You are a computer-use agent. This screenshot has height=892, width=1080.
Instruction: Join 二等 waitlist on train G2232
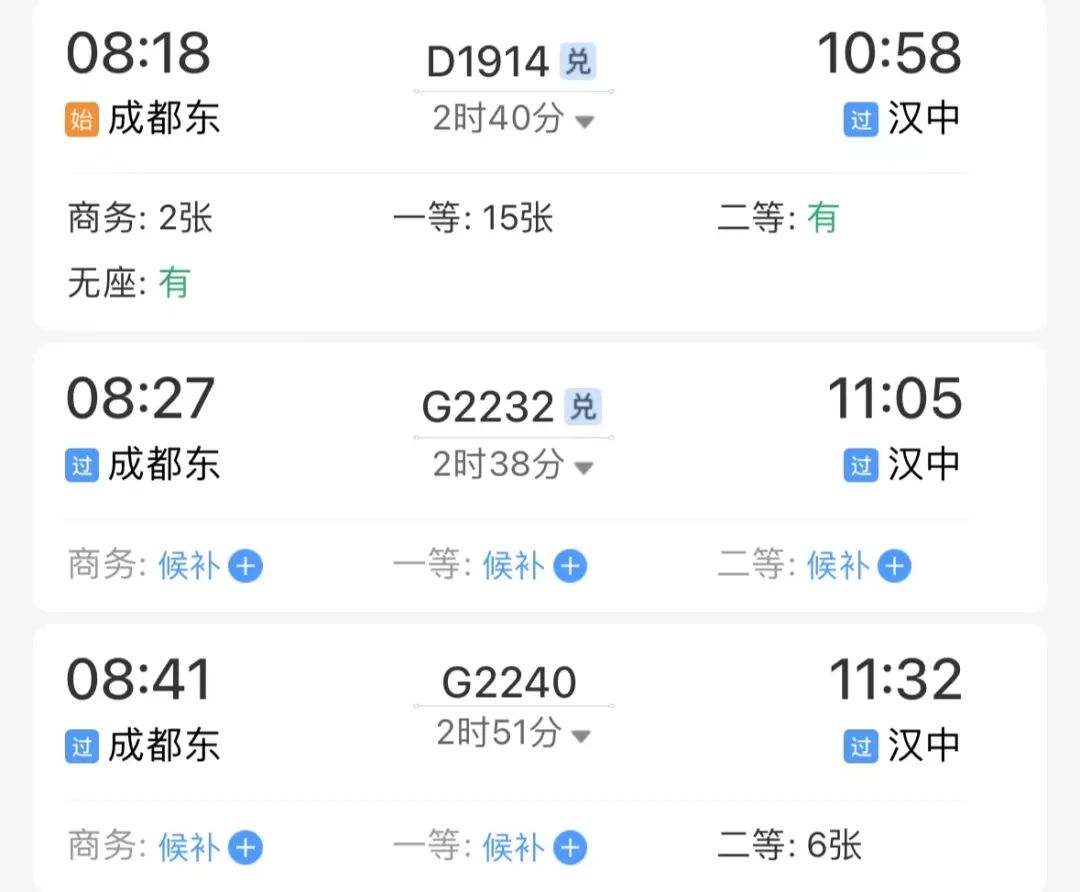tap(894, 567)
